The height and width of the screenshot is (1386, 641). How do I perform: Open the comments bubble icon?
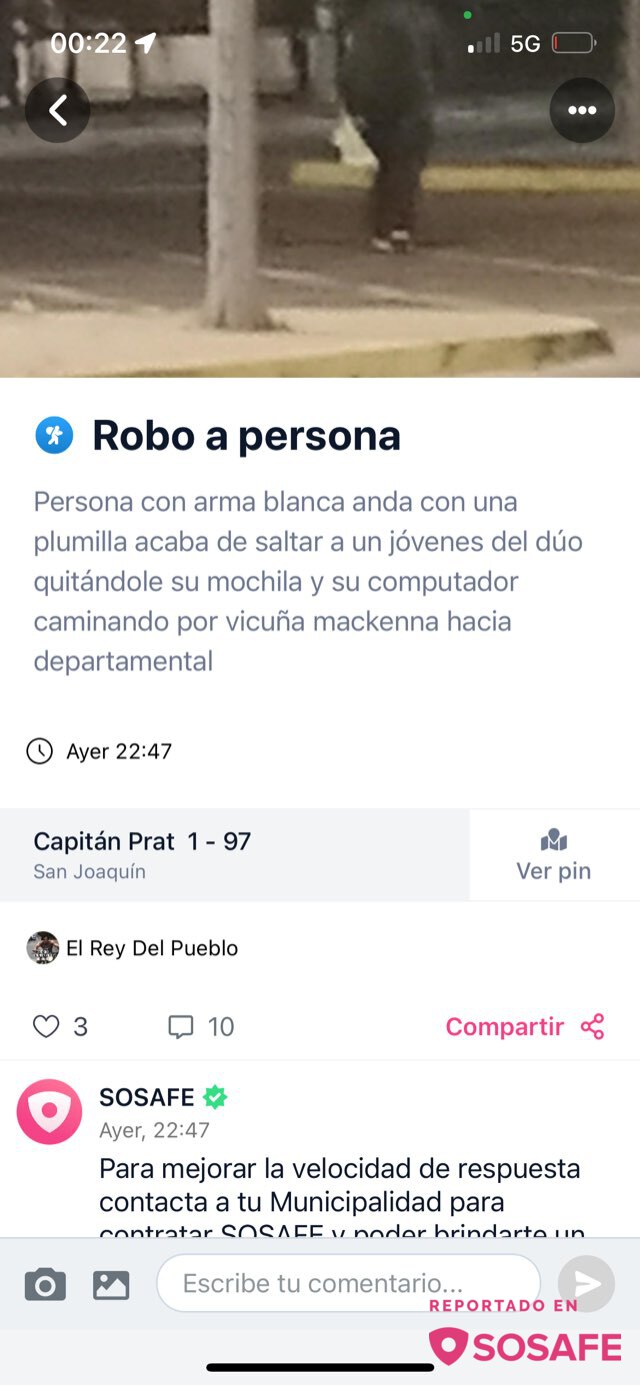coord(181,1026)
